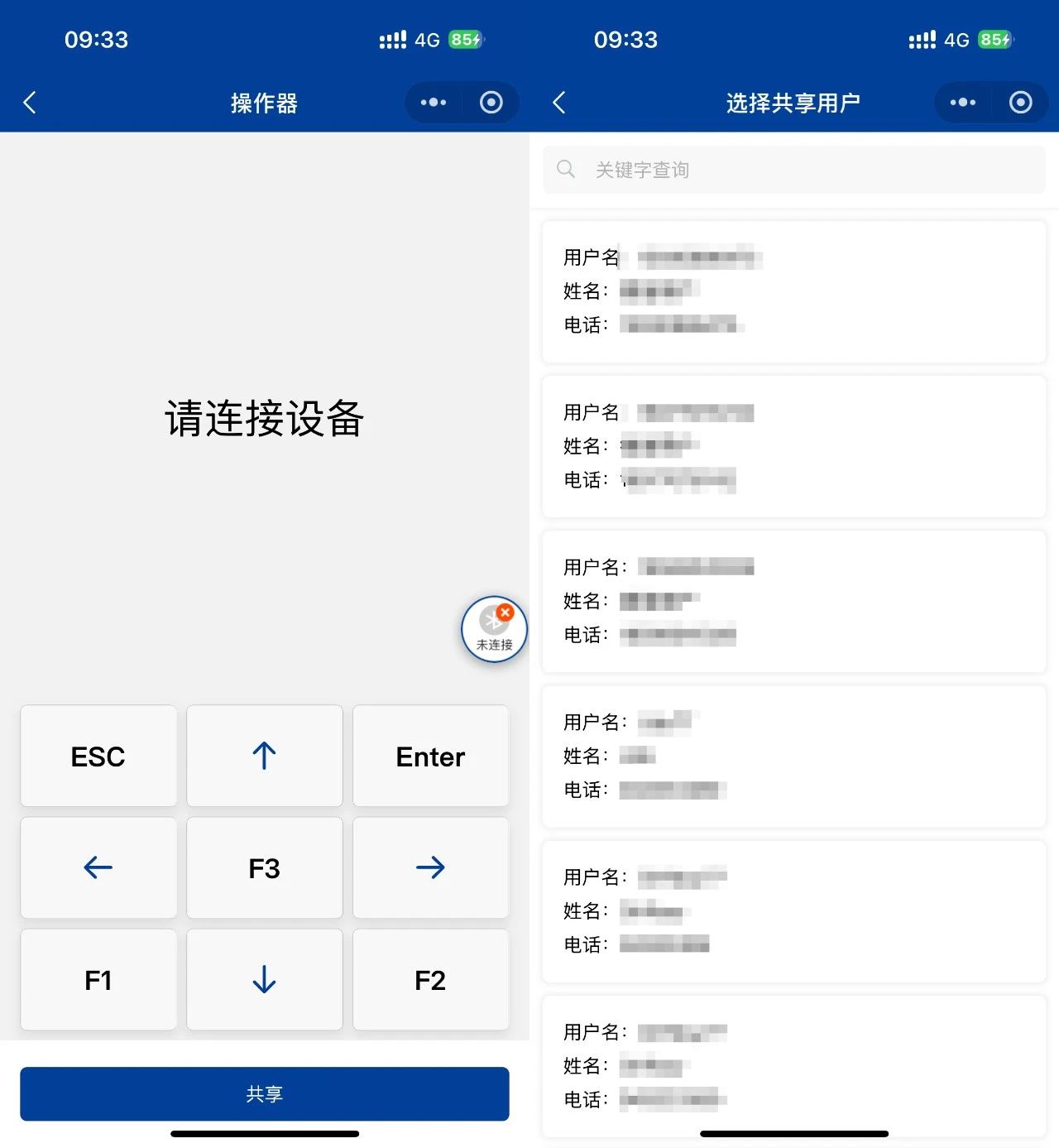Tap the F3 key

pos(264,867)
